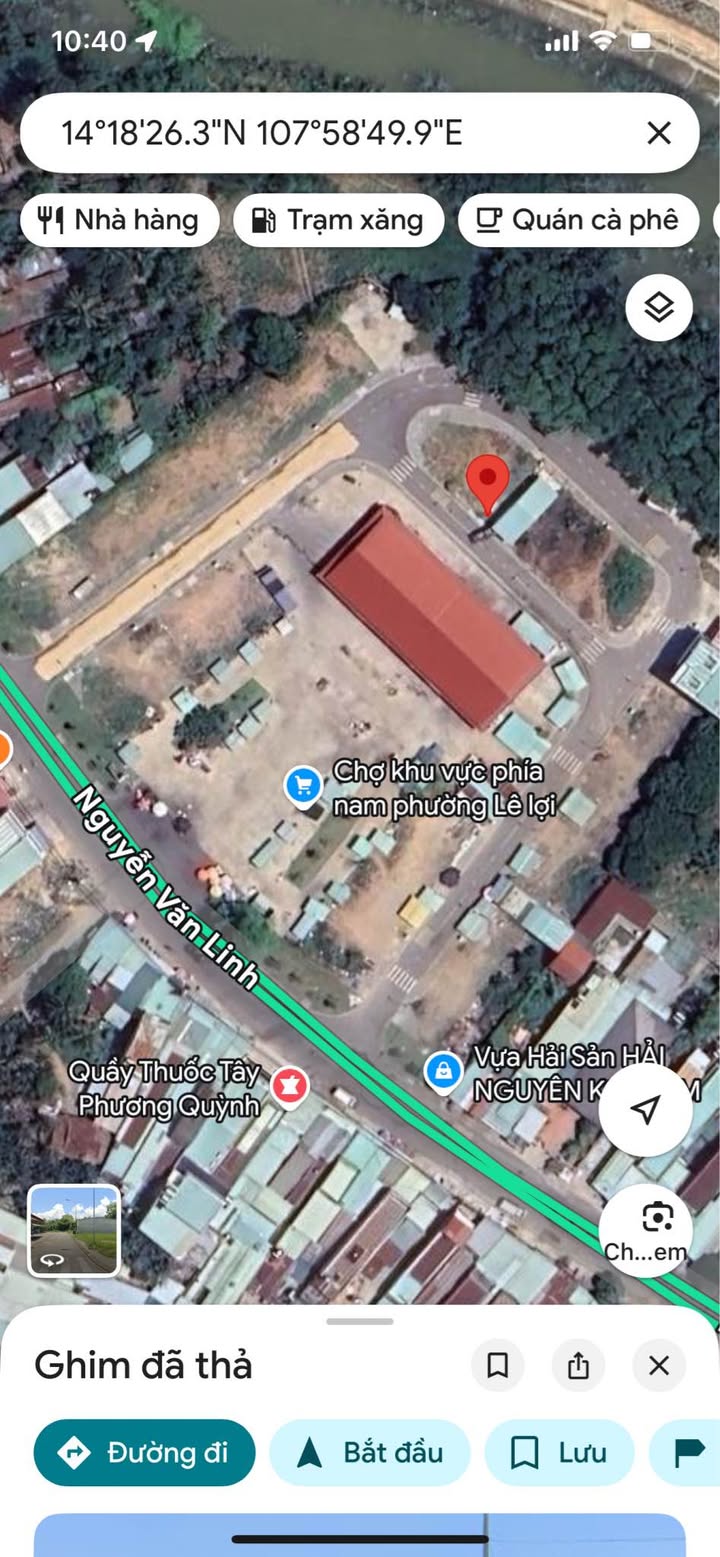
Task: Save the place with Lưu button
Action: point(559,1453)
